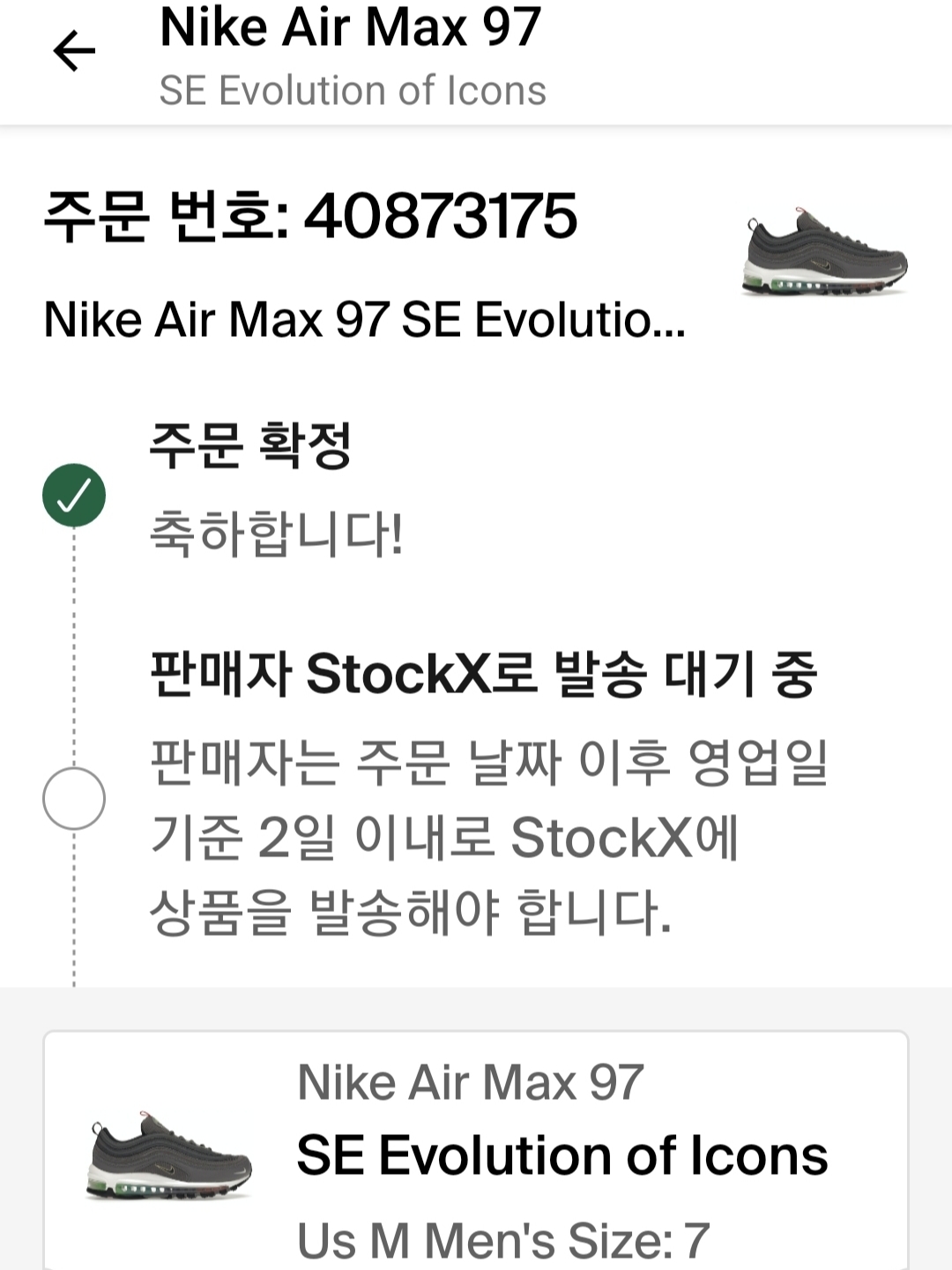
Task: Select the SE Evolution of Icons subtitle in header
Action: pos(353,88)
